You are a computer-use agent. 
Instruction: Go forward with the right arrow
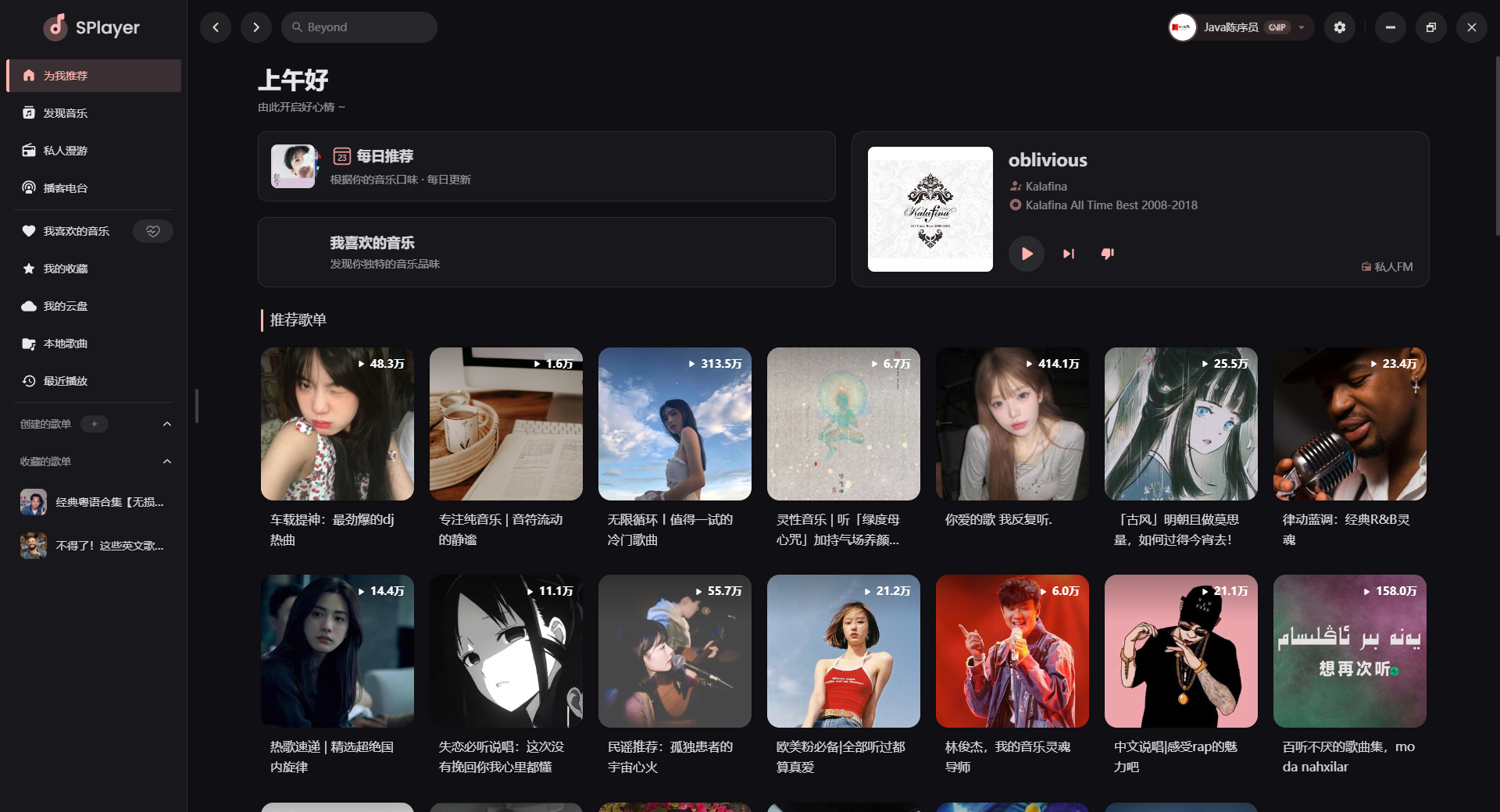click(256, 27)
